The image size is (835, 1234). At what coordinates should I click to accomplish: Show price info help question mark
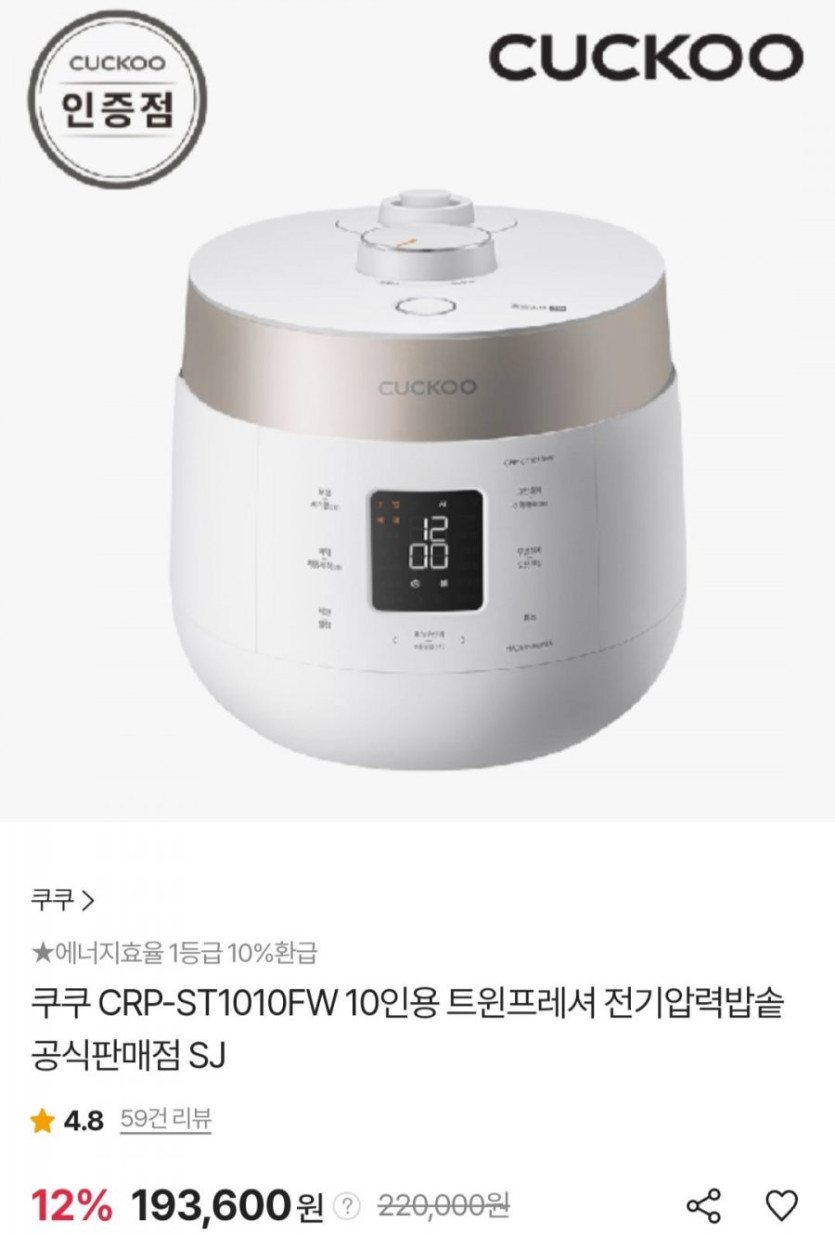point(346,1207)
